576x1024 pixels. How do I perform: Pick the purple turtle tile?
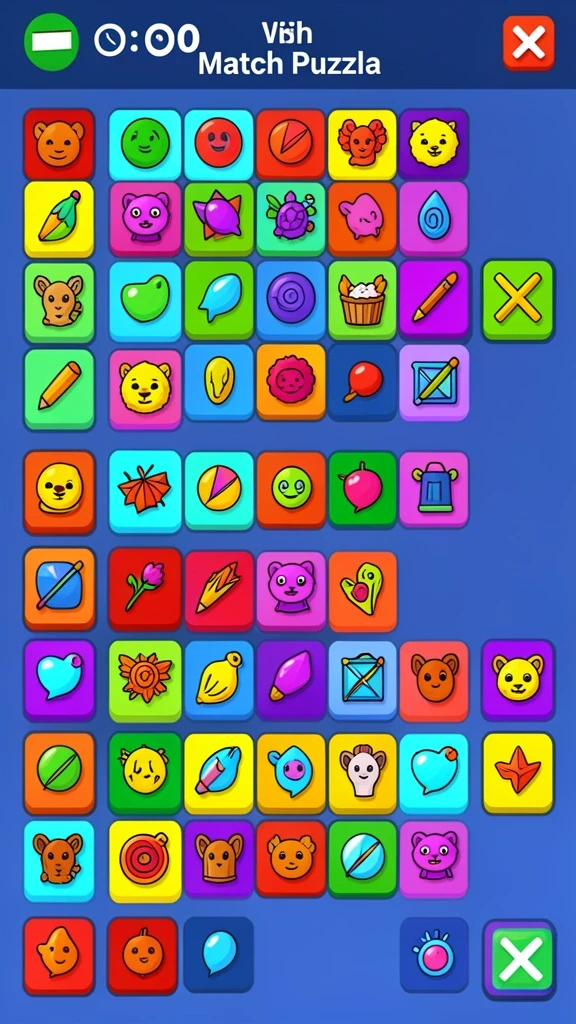tap(289, 217)
